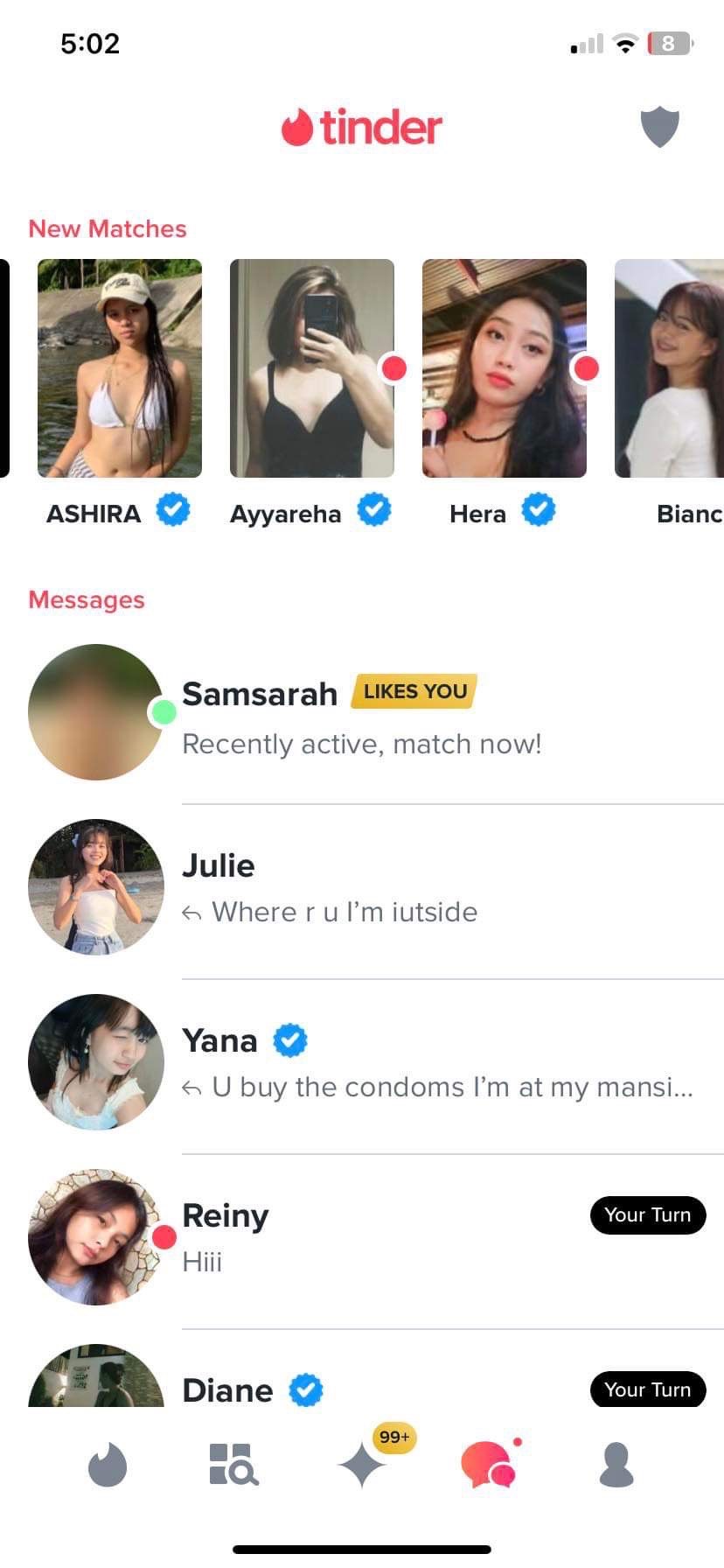
Task: Open new match Ayyareha
Action: point(311,368)
